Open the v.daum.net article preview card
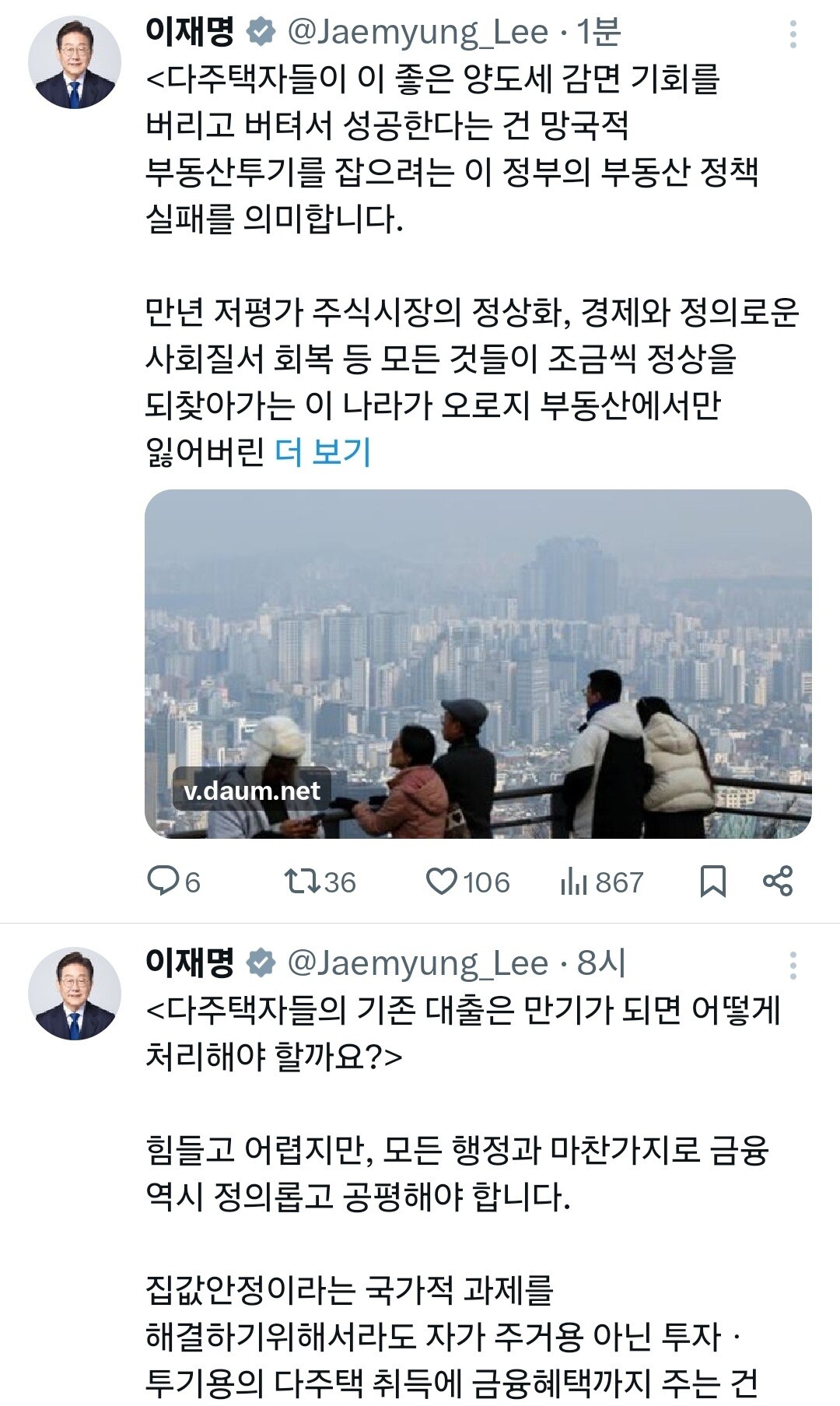 (478, 663)
